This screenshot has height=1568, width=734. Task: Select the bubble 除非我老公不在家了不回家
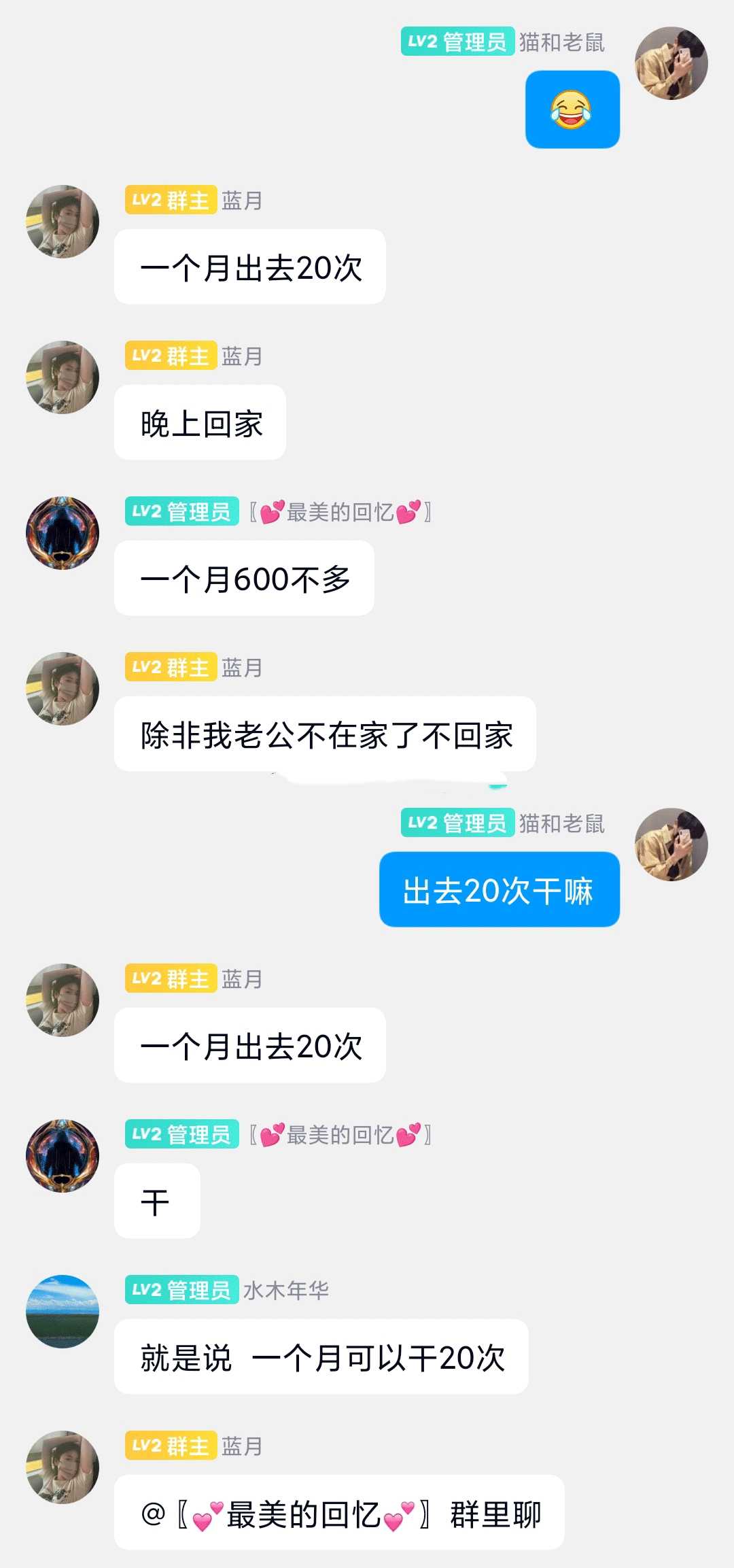pyautogui.click(x=328, y=734)
